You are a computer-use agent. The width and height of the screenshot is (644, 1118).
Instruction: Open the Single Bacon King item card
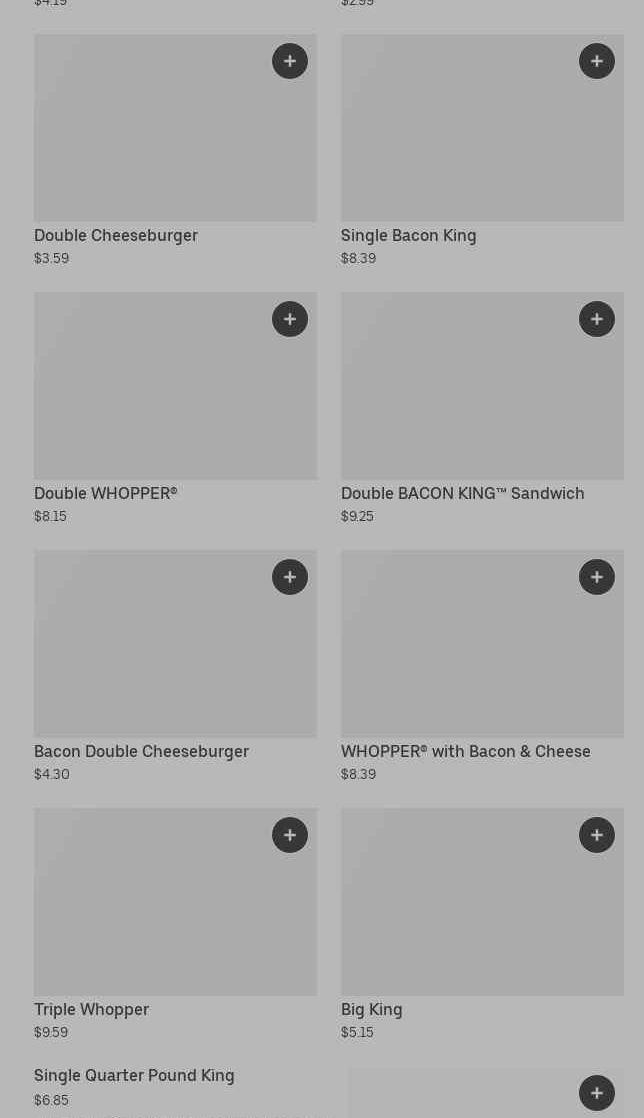[482, 150]
